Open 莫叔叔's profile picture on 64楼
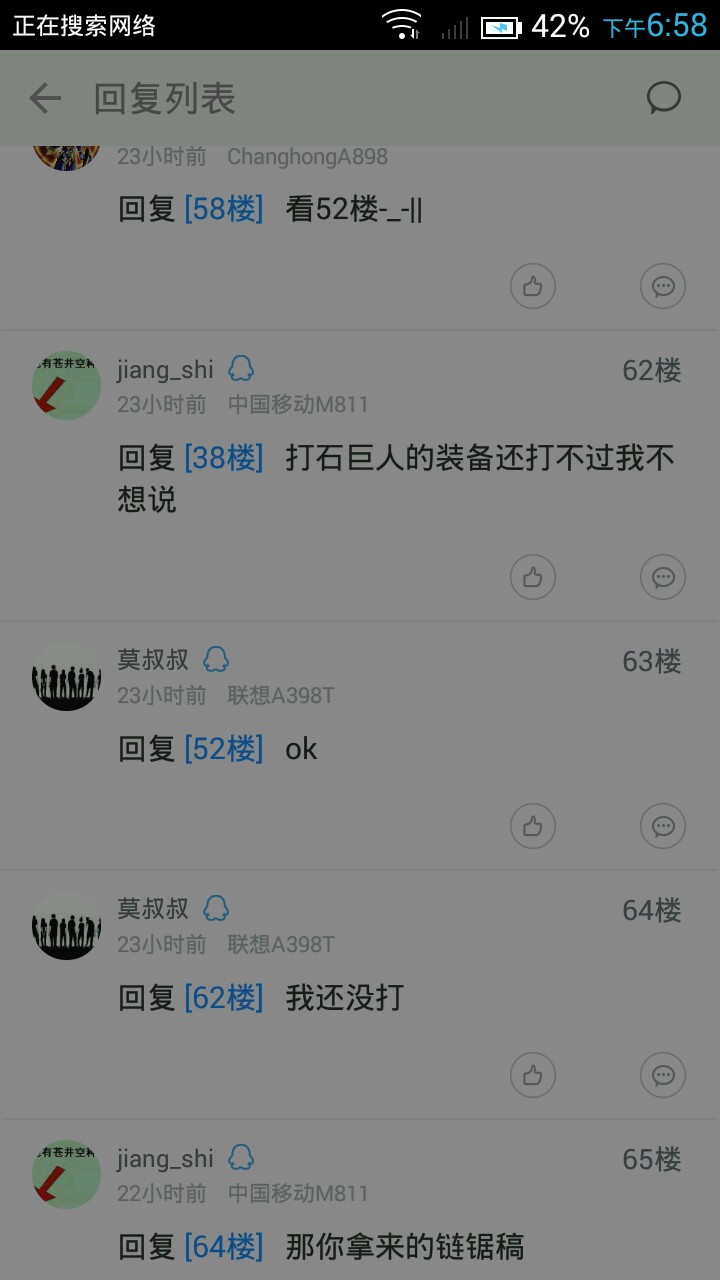The image size is (720, 1280). tap(67, 926)
